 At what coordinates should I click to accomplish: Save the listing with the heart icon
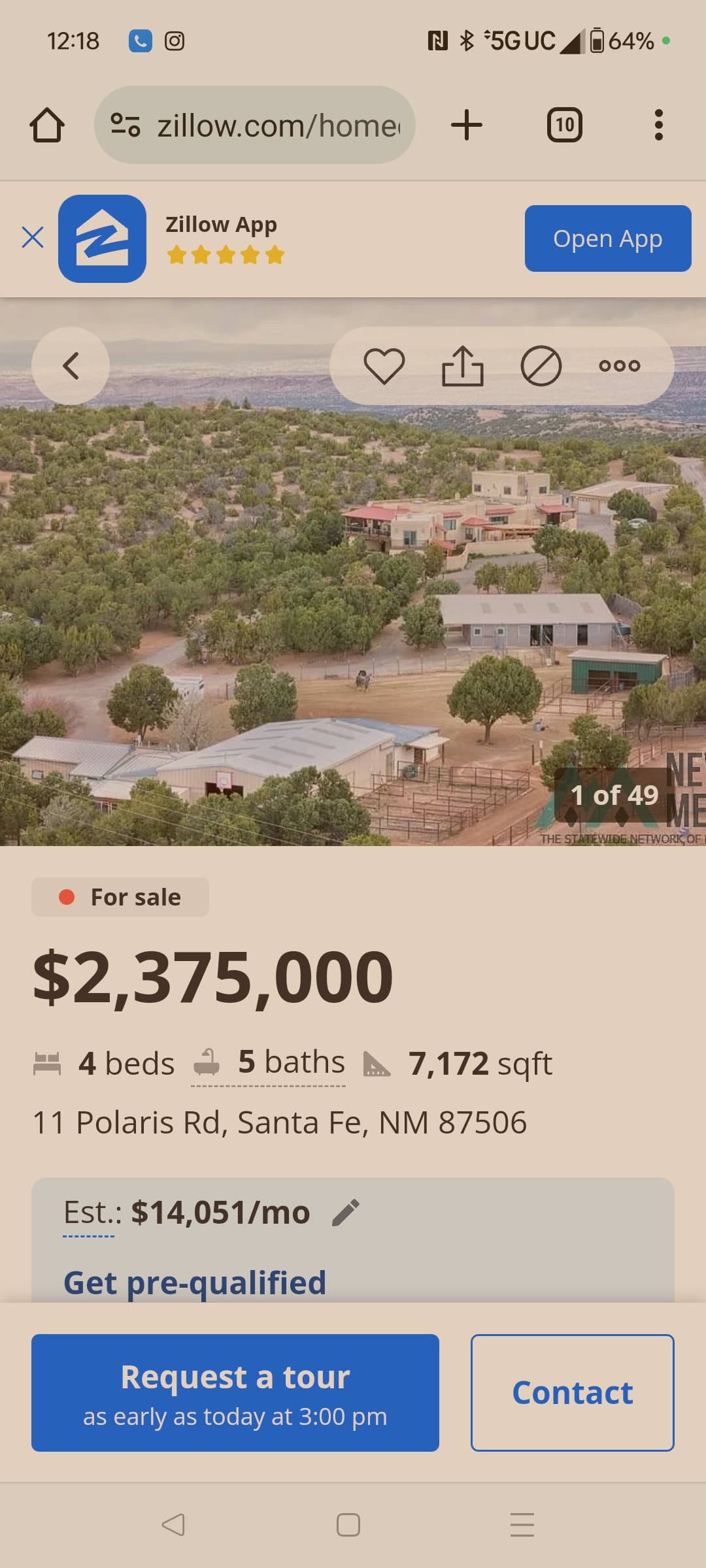pyautogui.click(x=384, y=366)
